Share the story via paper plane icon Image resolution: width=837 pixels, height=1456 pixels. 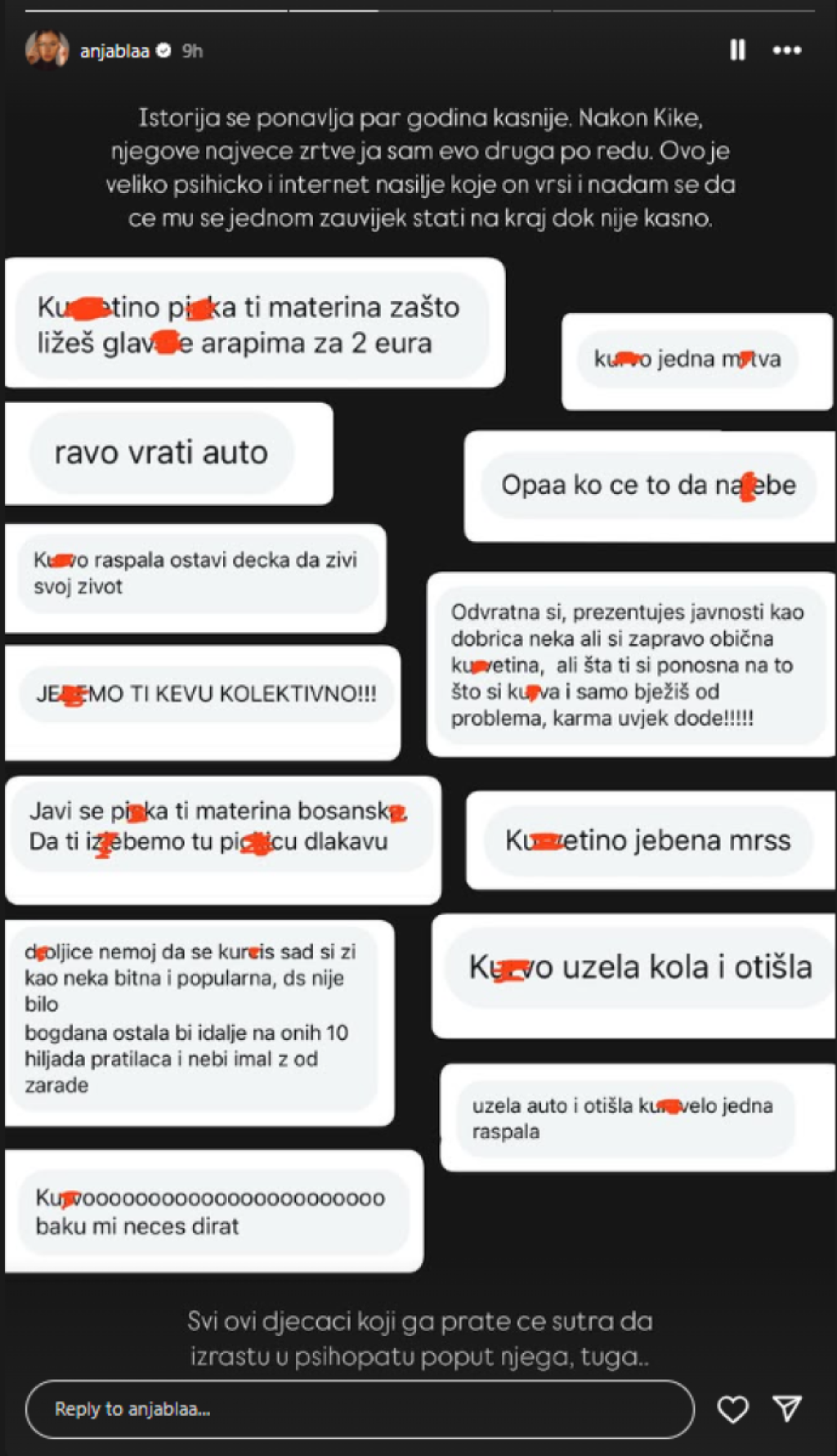[787, 1408]
